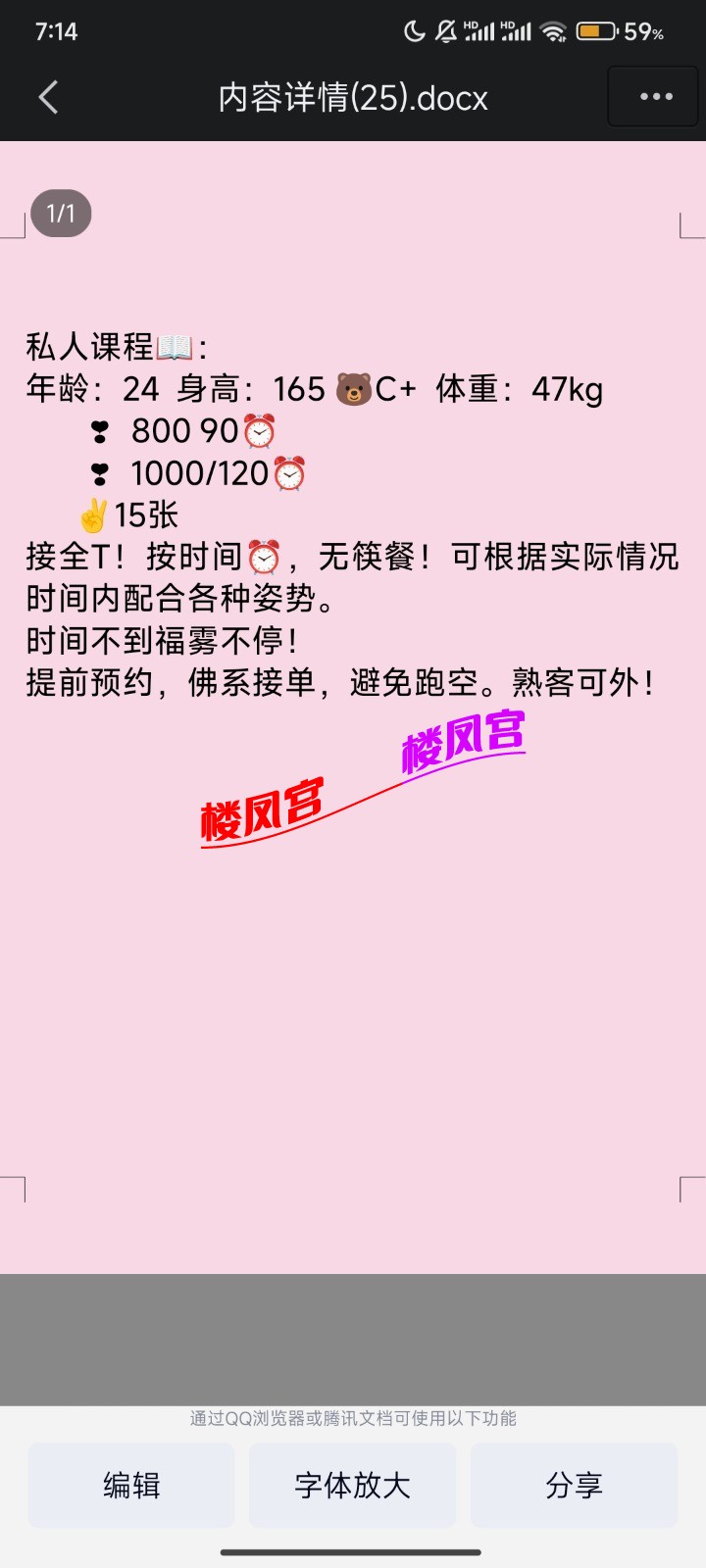706x1568 pixels.
Task: Select the document title 内容详情(25).docx
Action: (x=353, y=97)
